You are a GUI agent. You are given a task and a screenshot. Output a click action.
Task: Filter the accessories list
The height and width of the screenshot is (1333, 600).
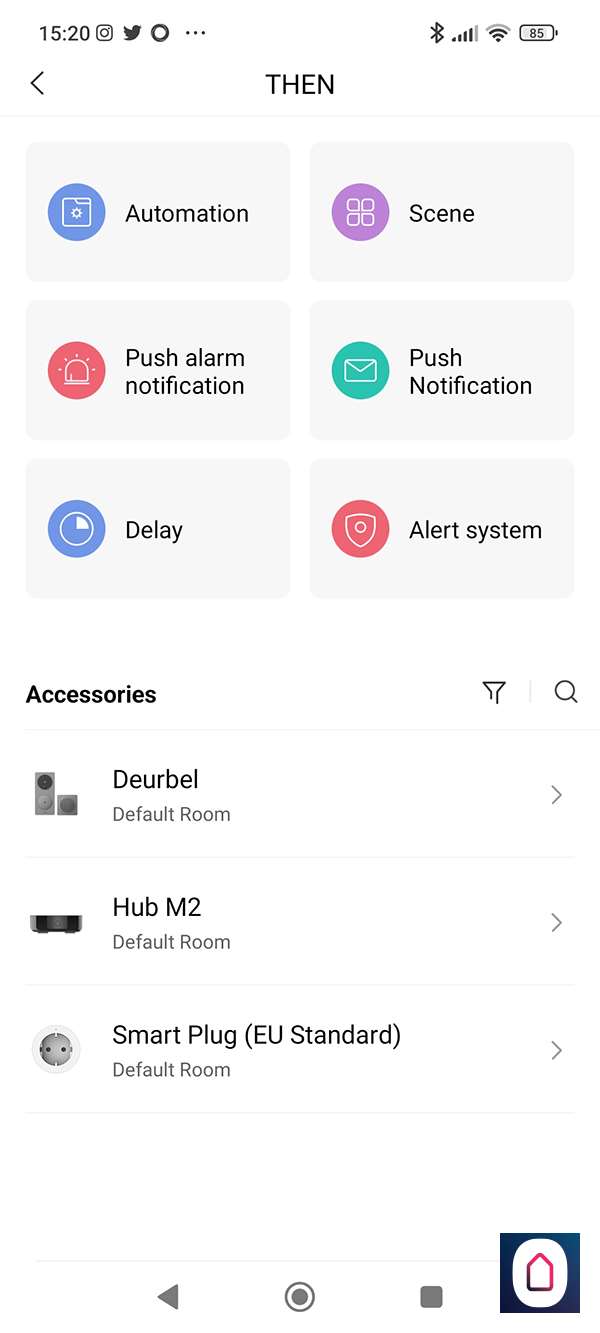coord(494,693)
